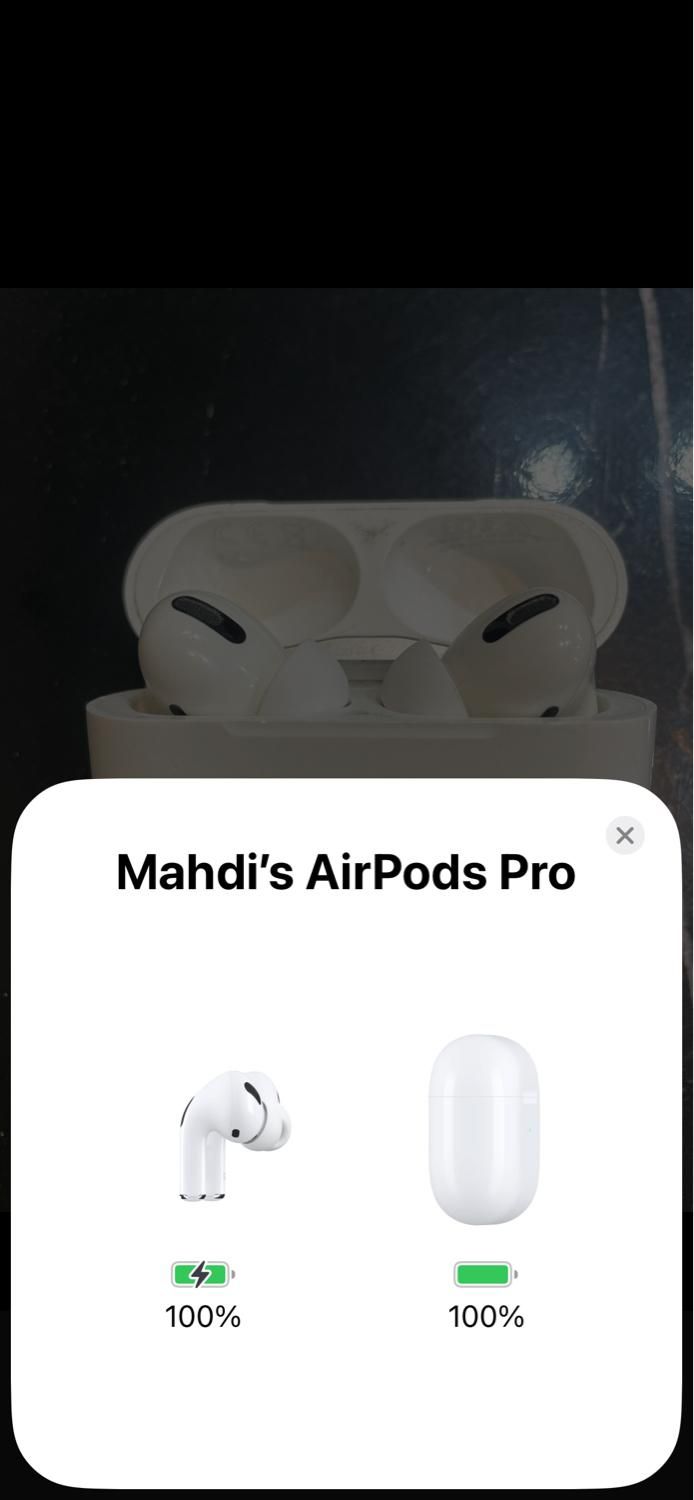Dismiss the AirPods Pro battery card
694x1500 pixels.
point(625,835)
